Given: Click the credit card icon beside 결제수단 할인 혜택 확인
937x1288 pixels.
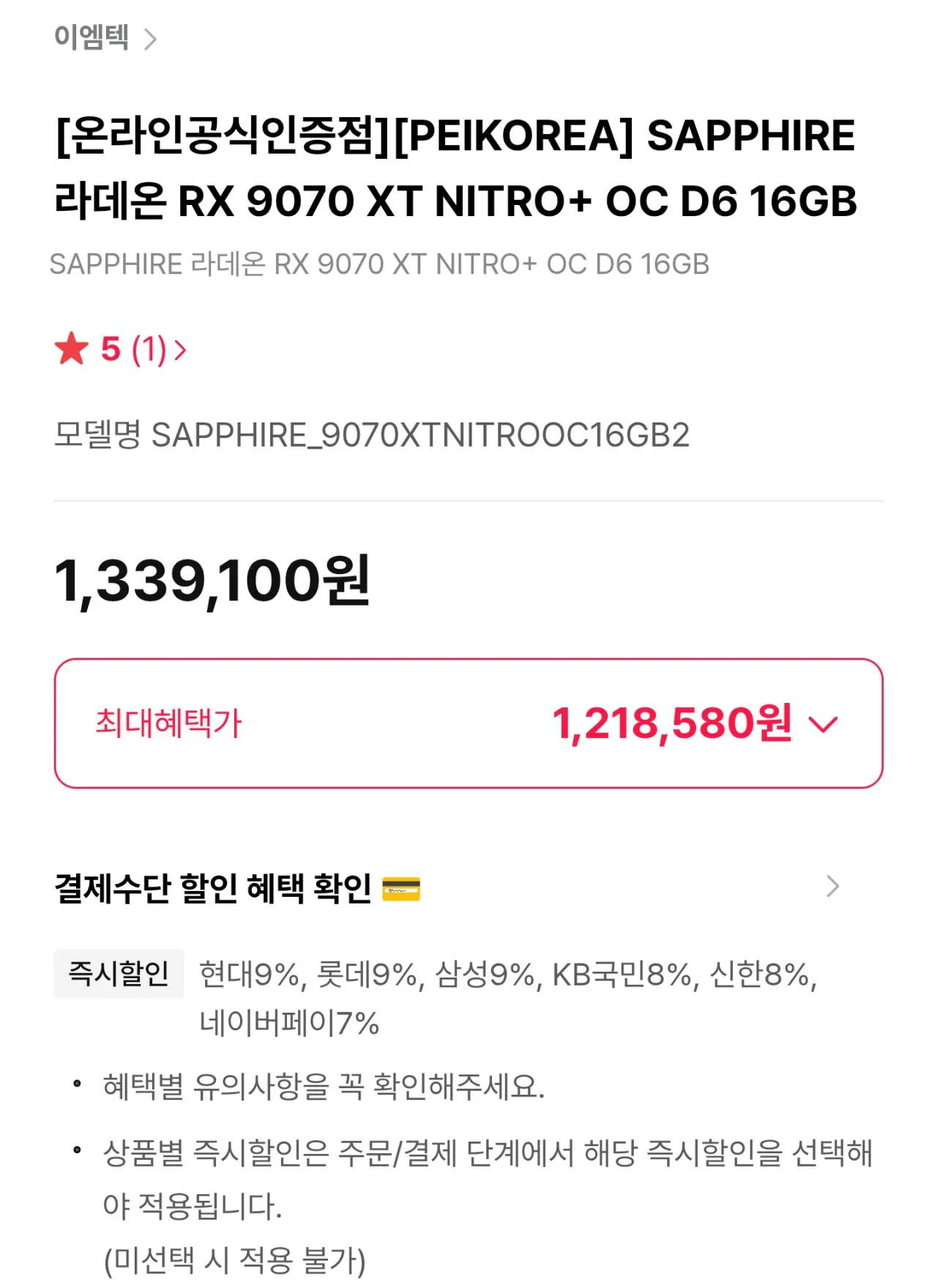Looking at the screenshot, I should [402, 889].
